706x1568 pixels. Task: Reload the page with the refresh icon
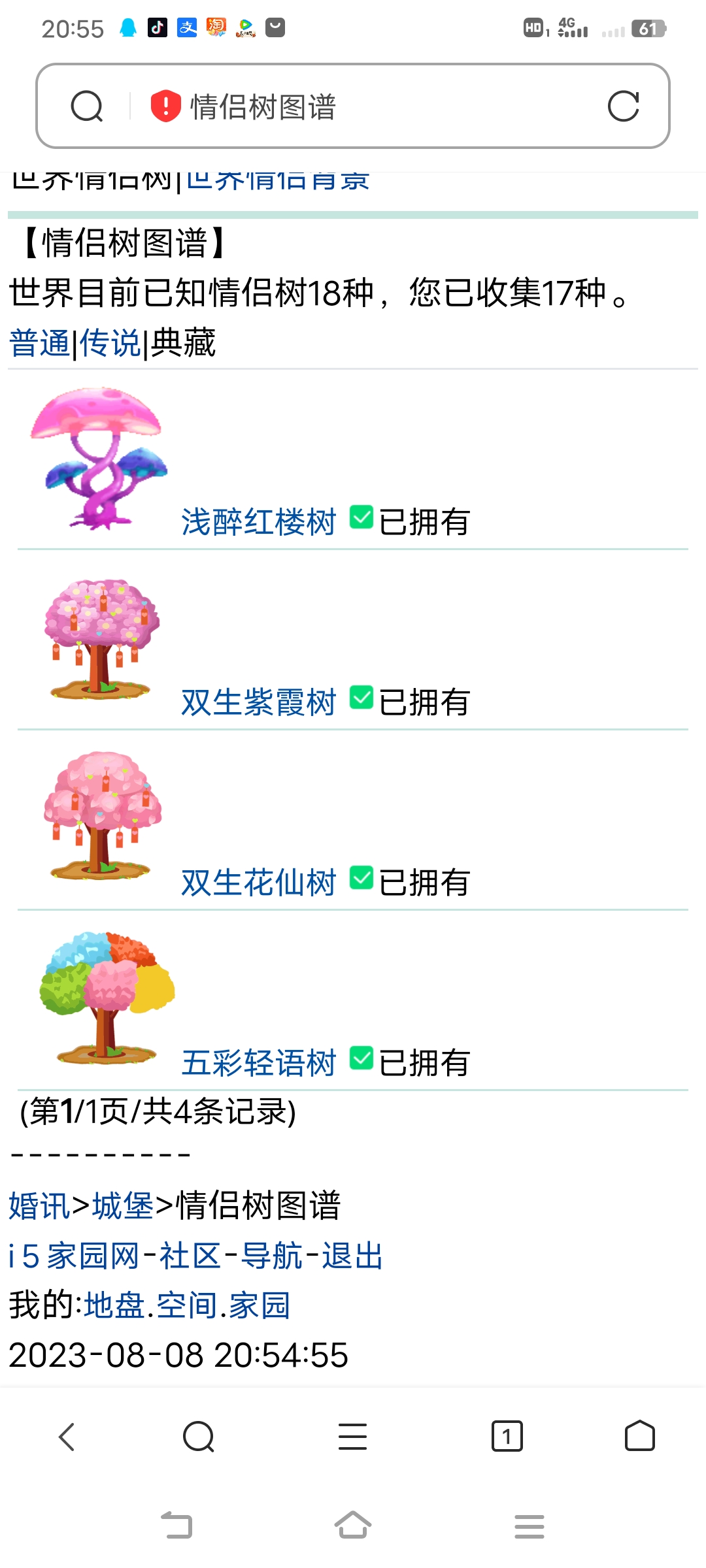coord(623,106)
